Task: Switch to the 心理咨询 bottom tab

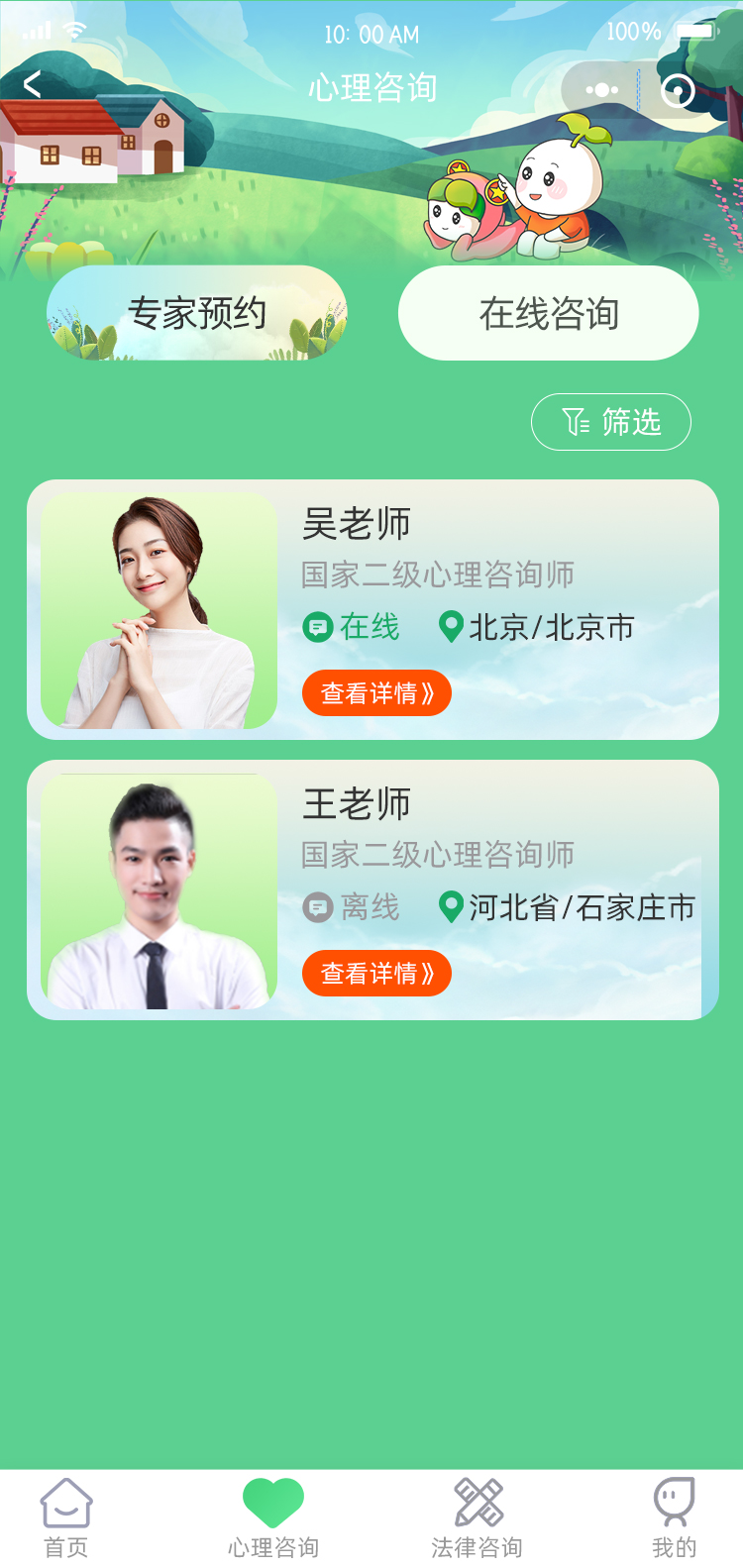Action: (x=273, y=1518)
